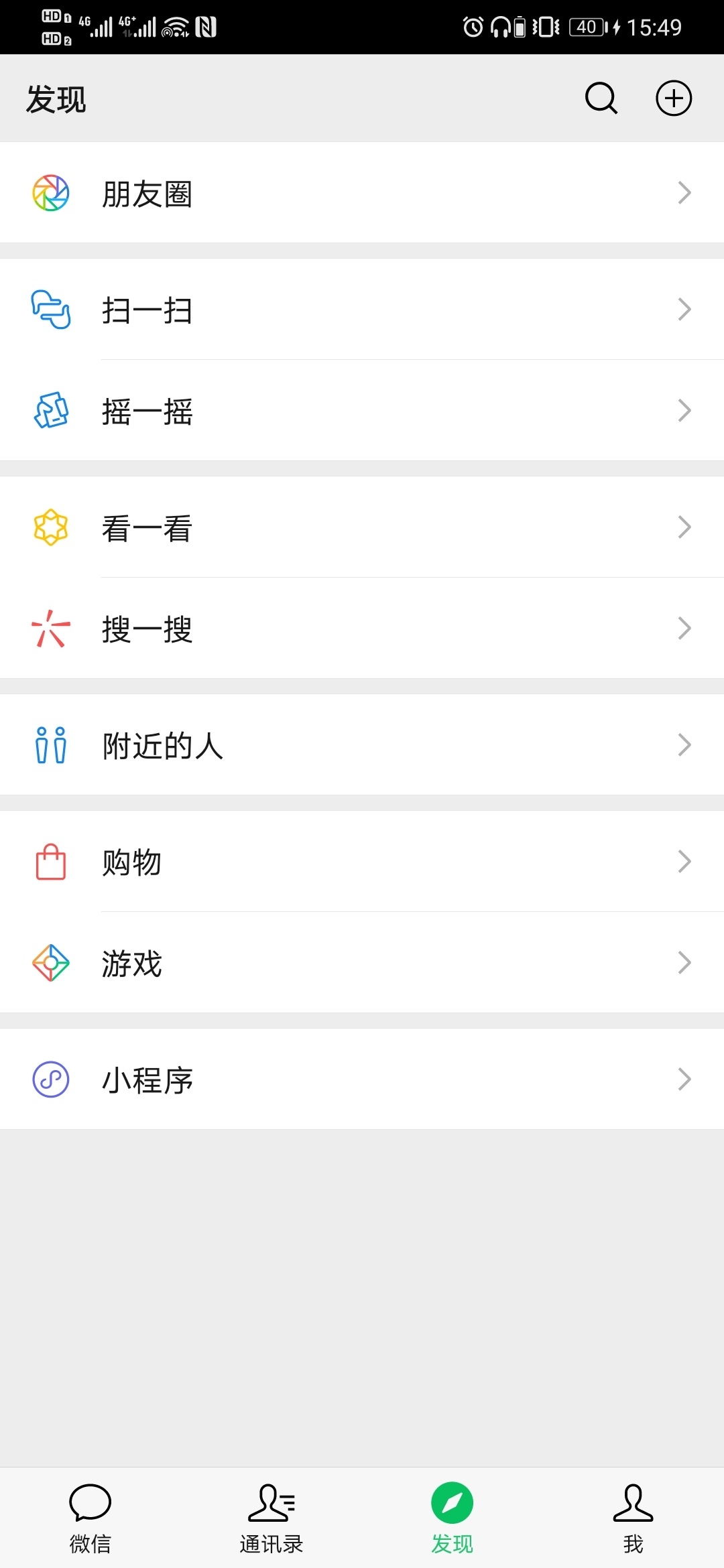This screenshot has width=724, height=1568.
Task: Open 购物 shopping
Action: 362,862
